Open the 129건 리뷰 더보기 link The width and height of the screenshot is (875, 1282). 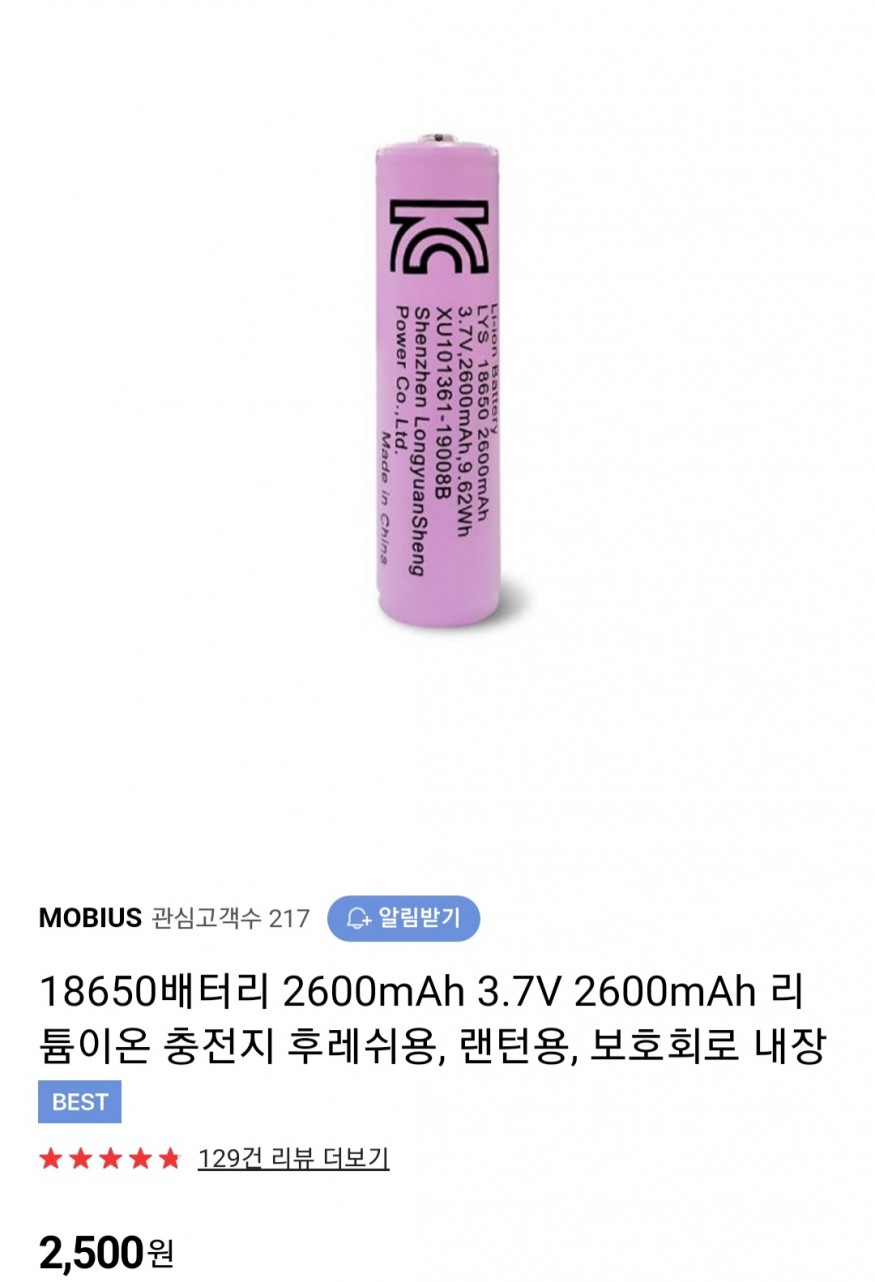tap(293, 1159)
